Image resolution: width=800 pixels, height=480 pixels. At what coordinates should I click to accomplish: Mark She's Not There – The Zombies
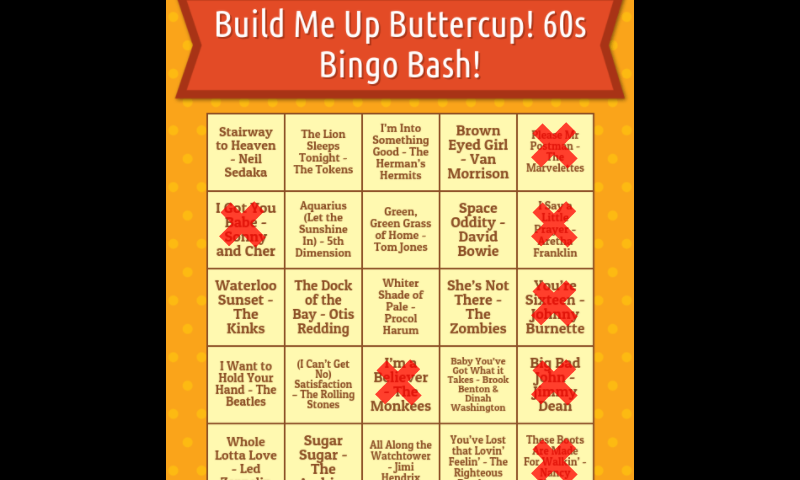tap(478, 307)
